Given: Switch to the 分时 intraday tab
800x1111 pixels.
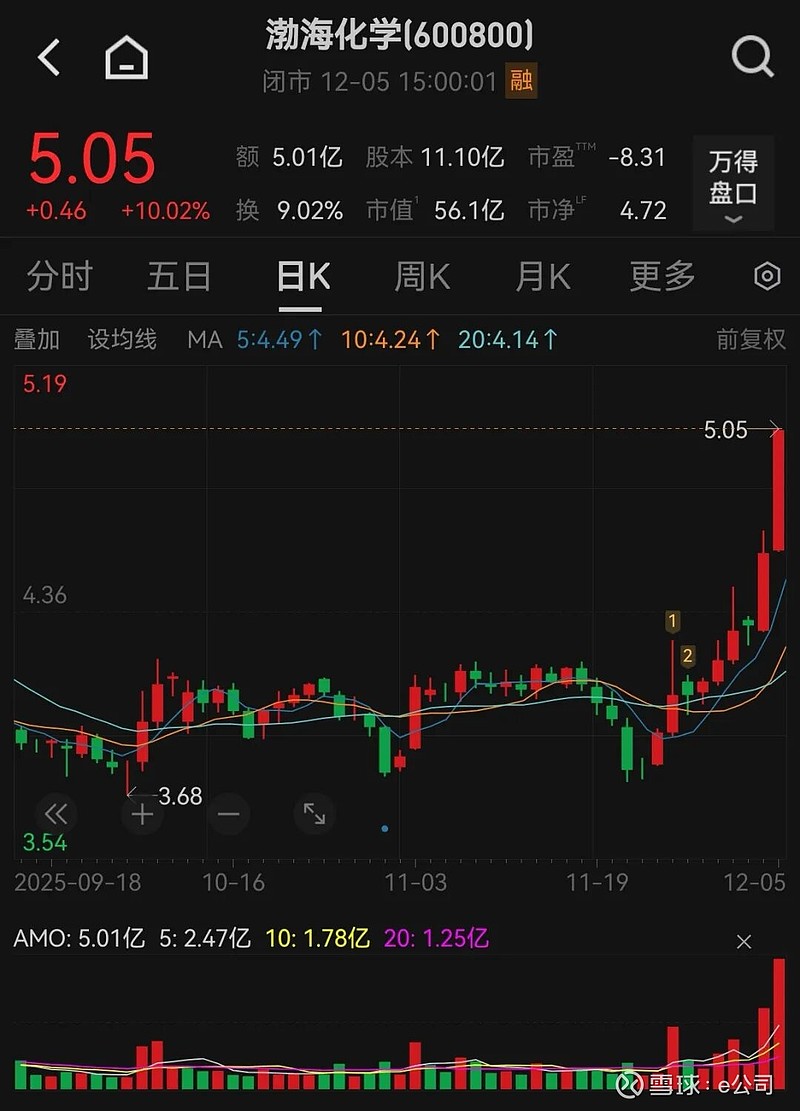Looking at the screenshot, I should coord(58,277).
